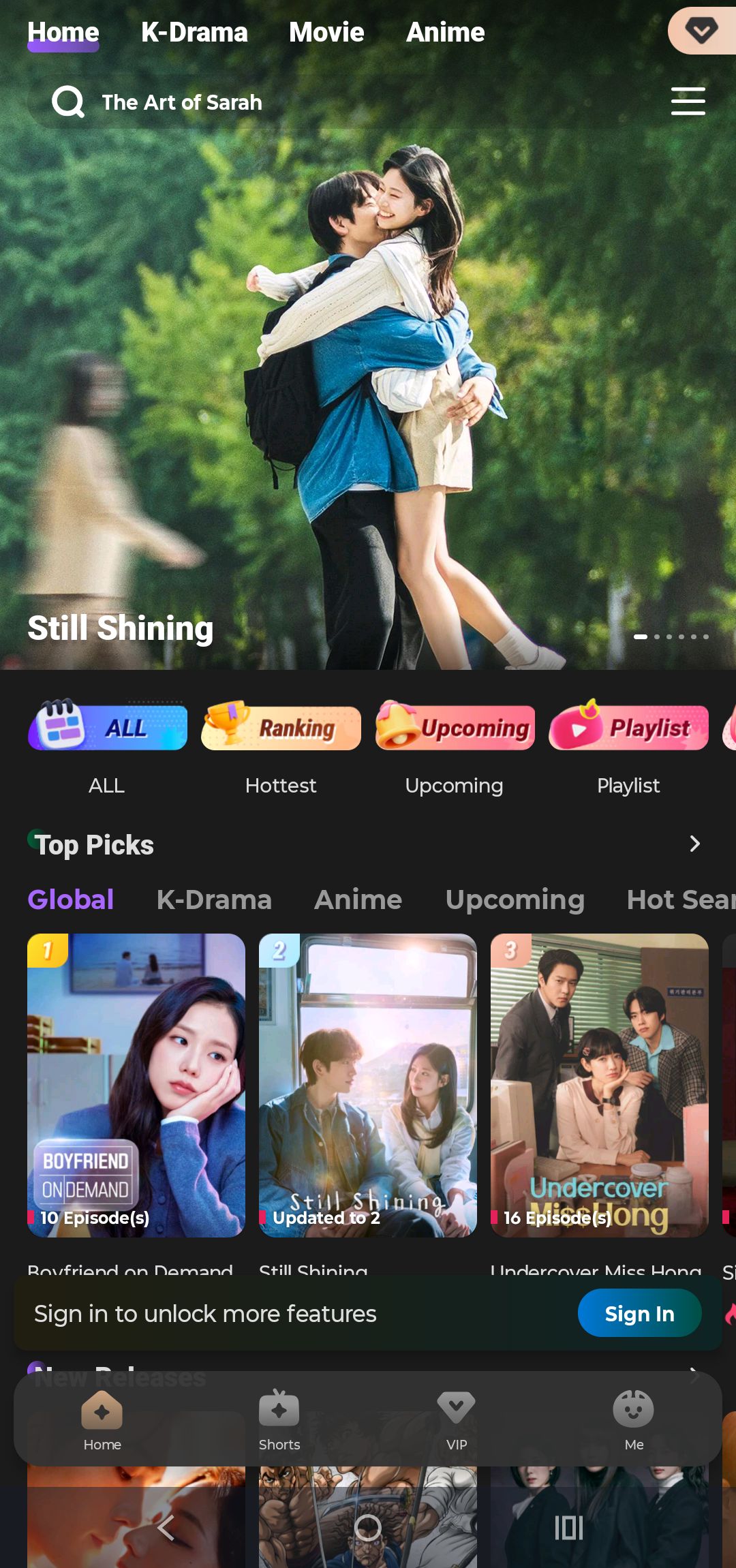Switch to the Anime top tab
Image resolution: width=736 pixels, height=1568 pixels.
445,33
